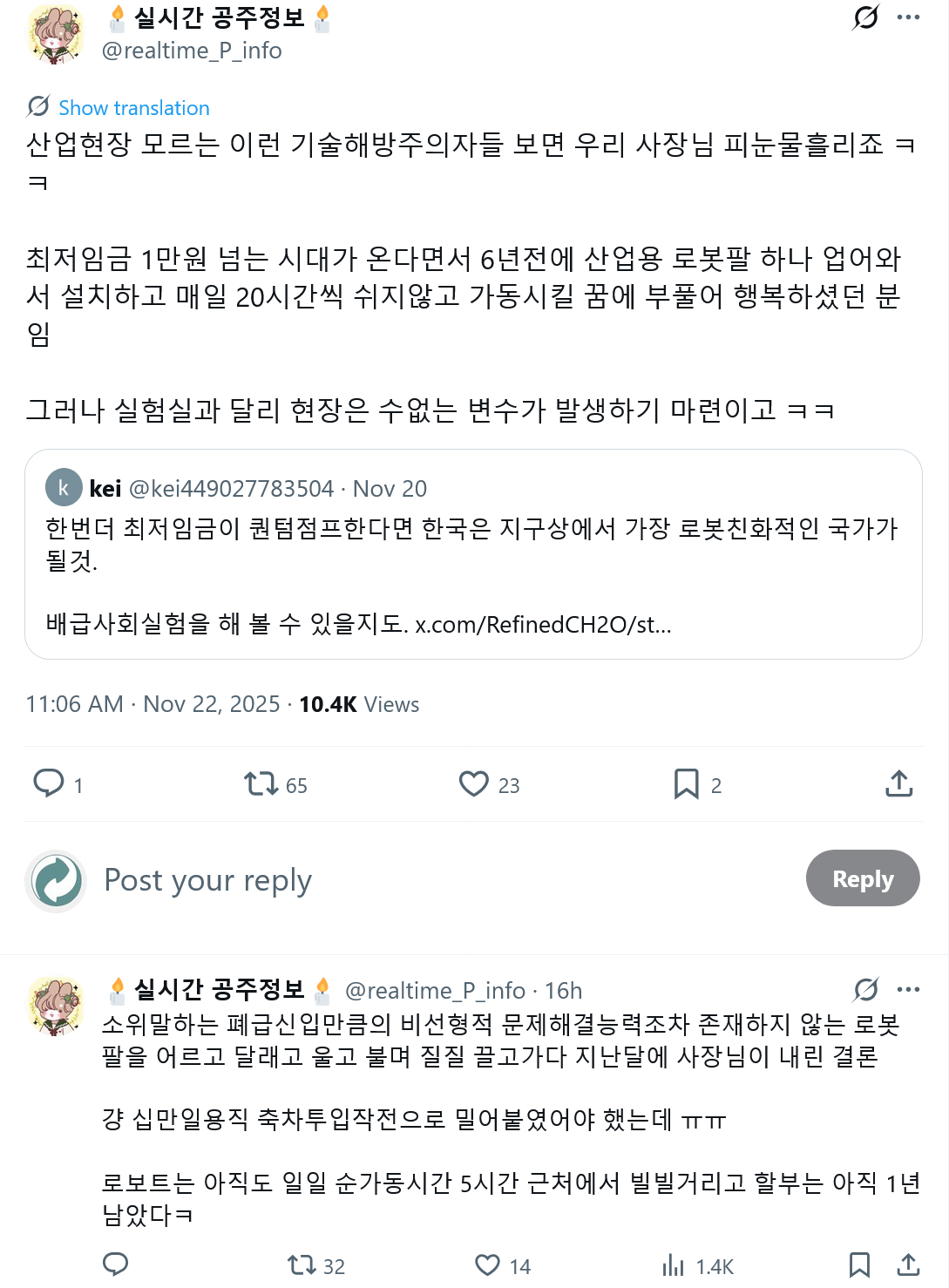Bookmark the main post
Image resolution: width=949 pixels, height=1288 pixels.
(686, 784)
